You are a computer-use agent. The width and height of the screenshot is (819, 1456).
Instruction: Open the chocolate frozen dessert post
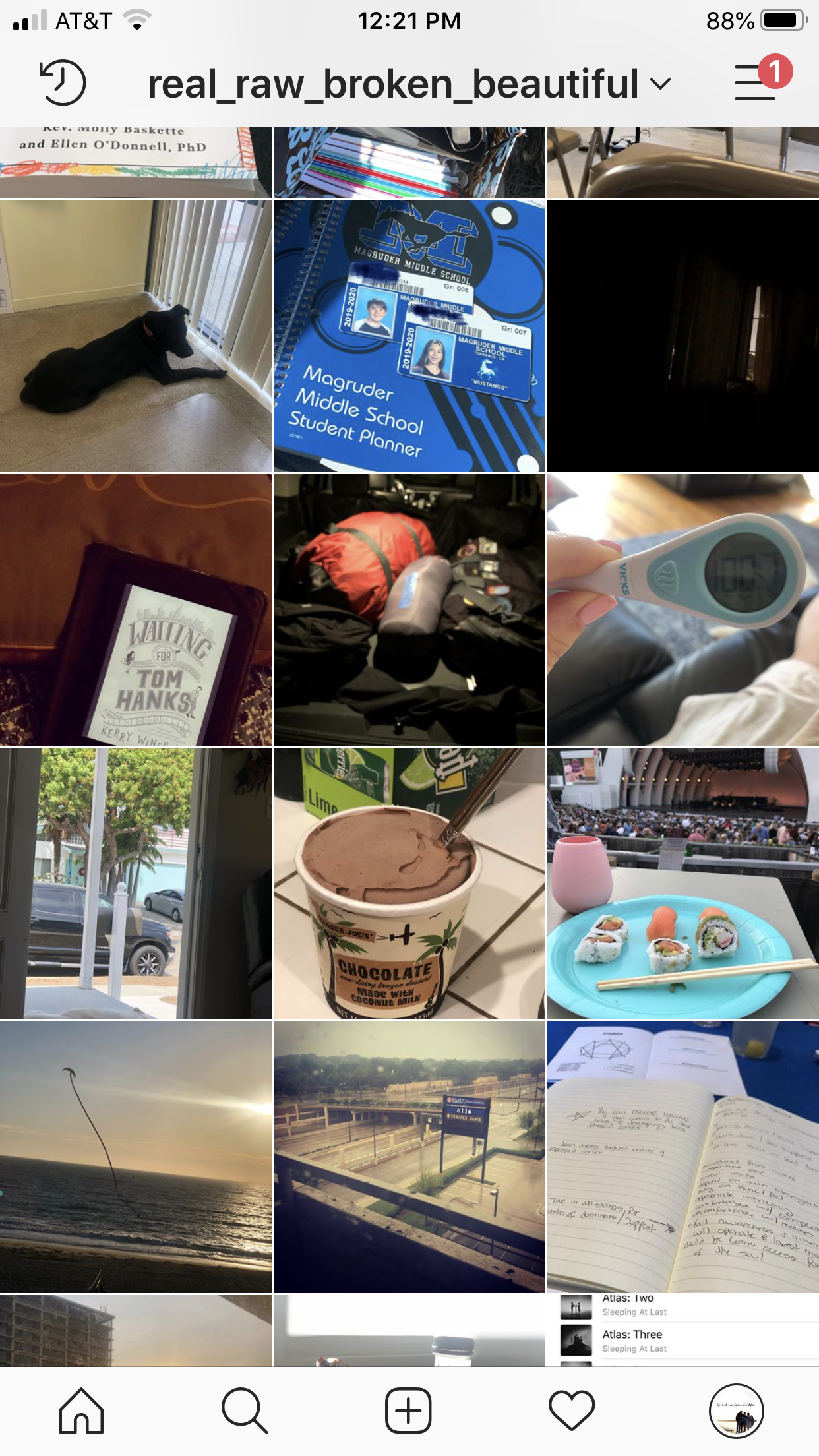(409, 884)
